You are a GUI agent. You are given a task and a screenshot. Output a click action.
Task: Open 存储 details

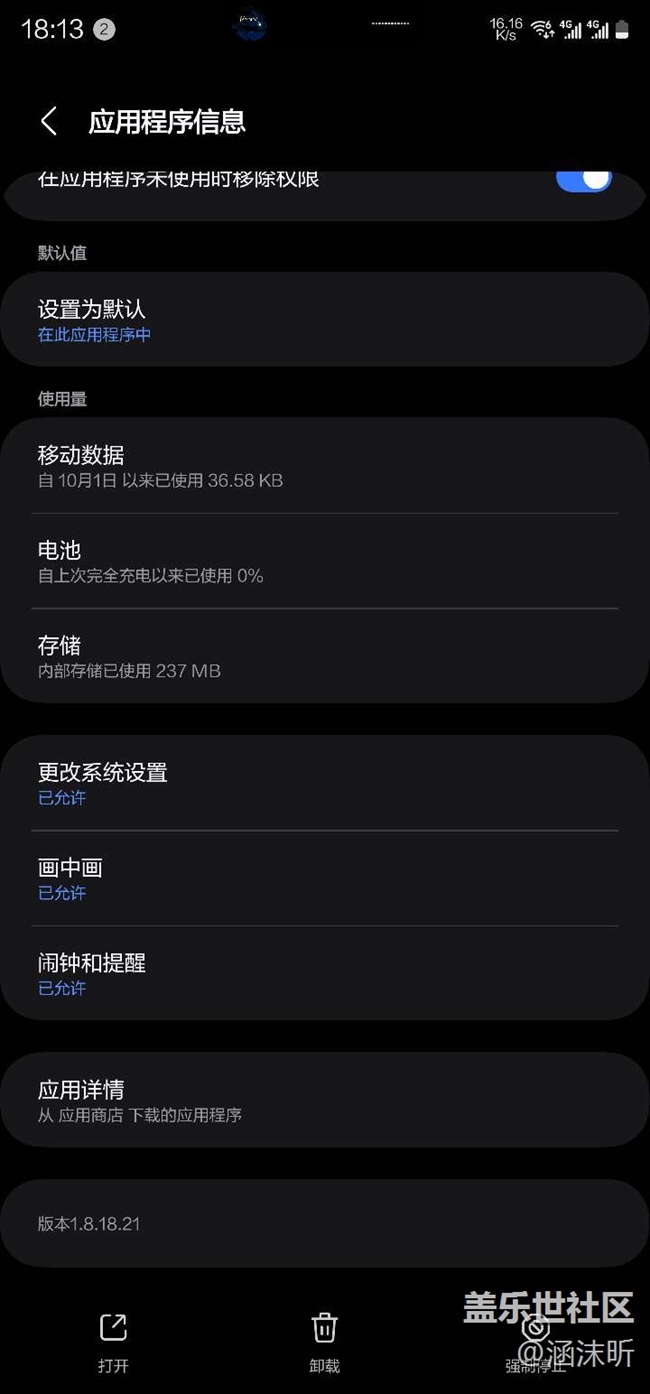click(324, 656)
